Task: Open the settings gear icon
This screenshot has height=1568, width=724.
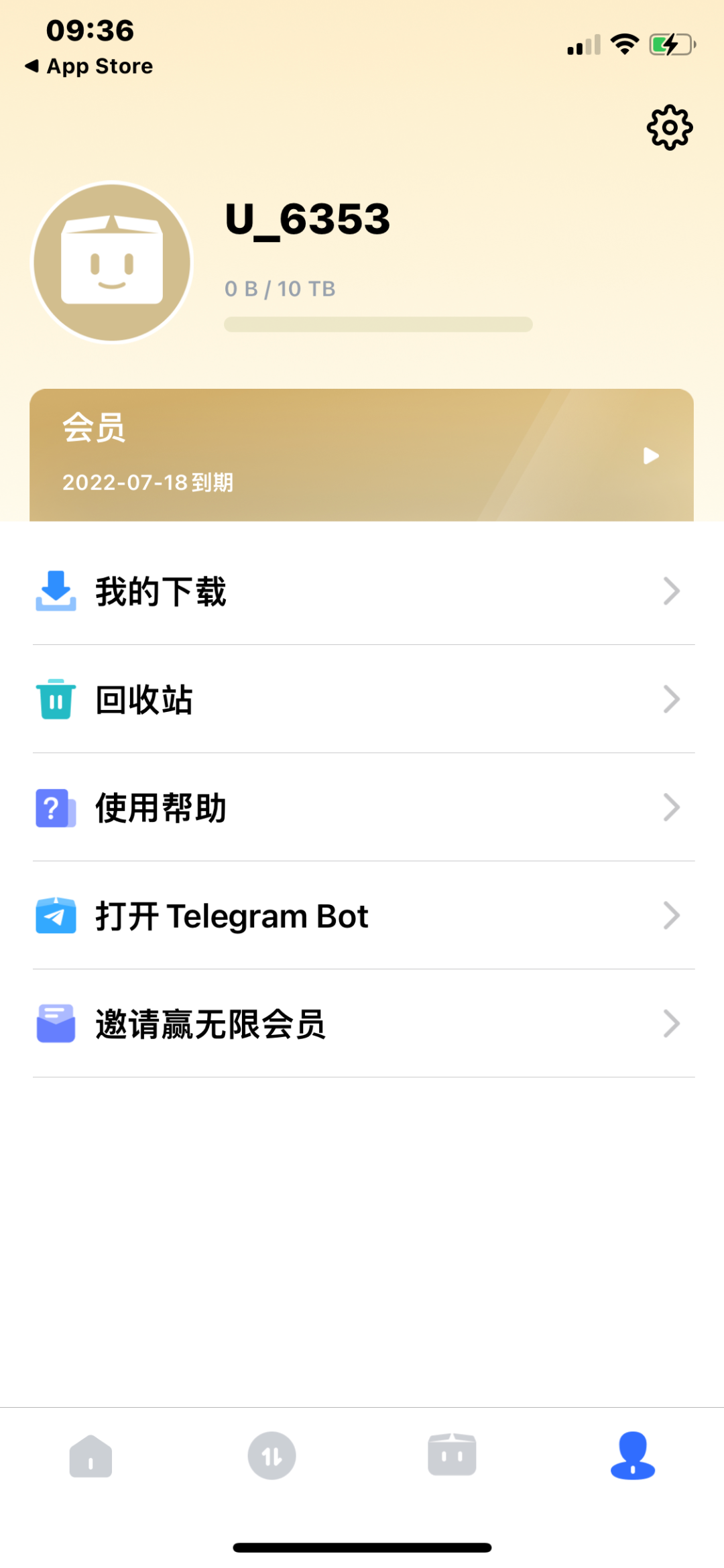Action: (669, 127)
